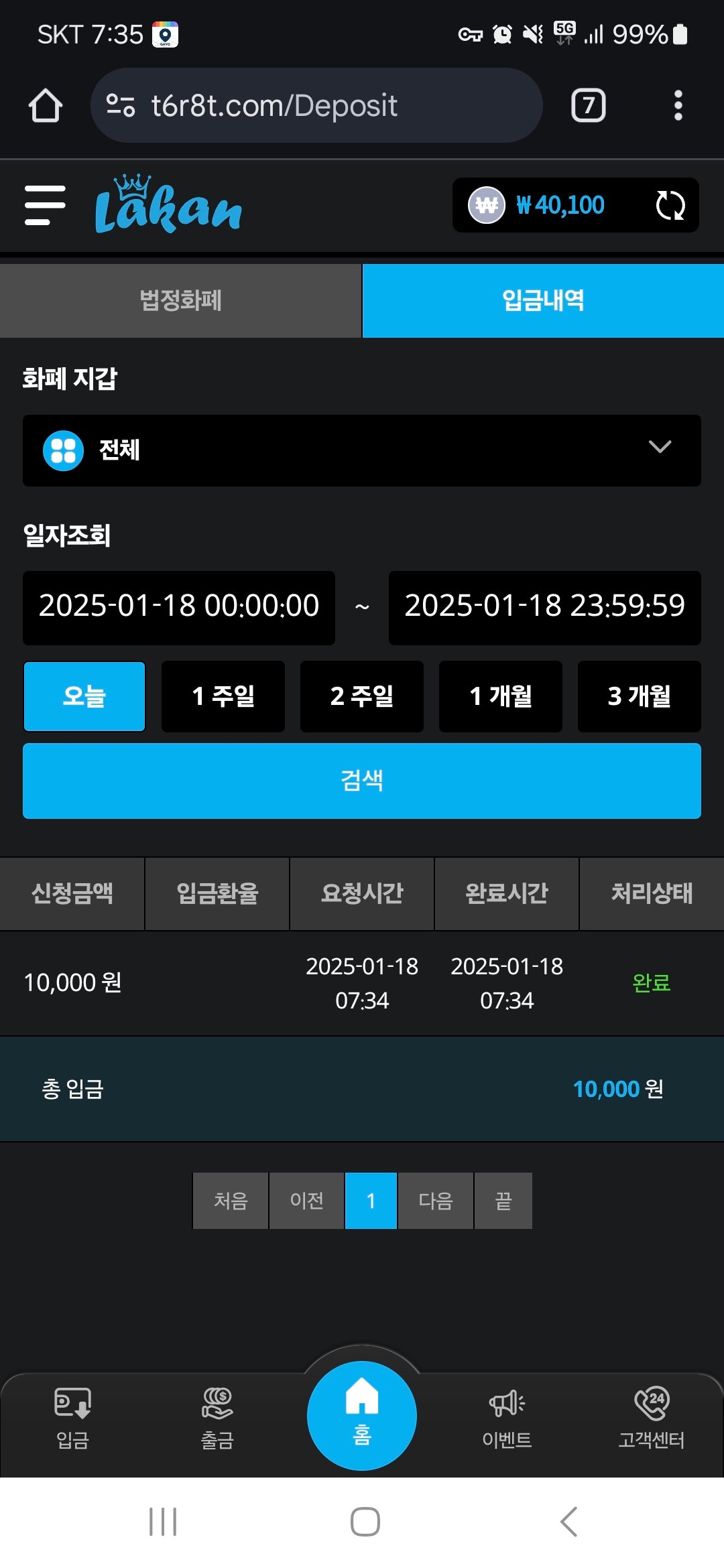Open the browser tab switcher
Image resolution: width=724 pixels, height=1568 pixels.
(x=588, y=105)
